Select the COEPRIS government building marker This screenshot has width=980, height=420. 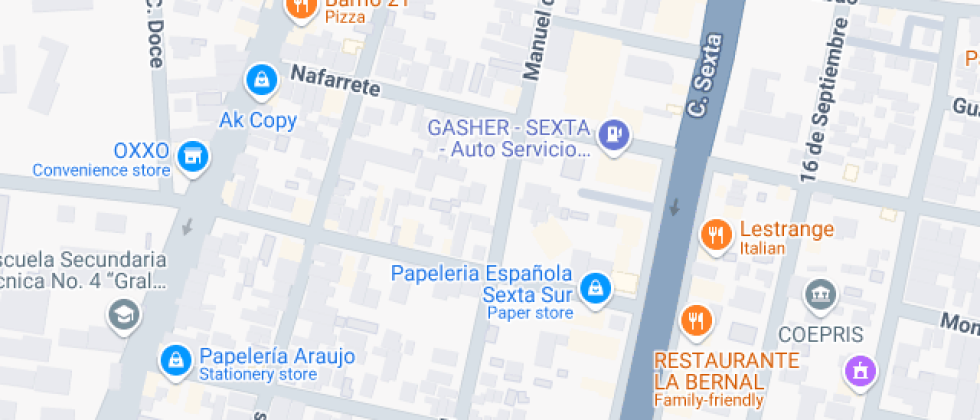pos(820,294)
